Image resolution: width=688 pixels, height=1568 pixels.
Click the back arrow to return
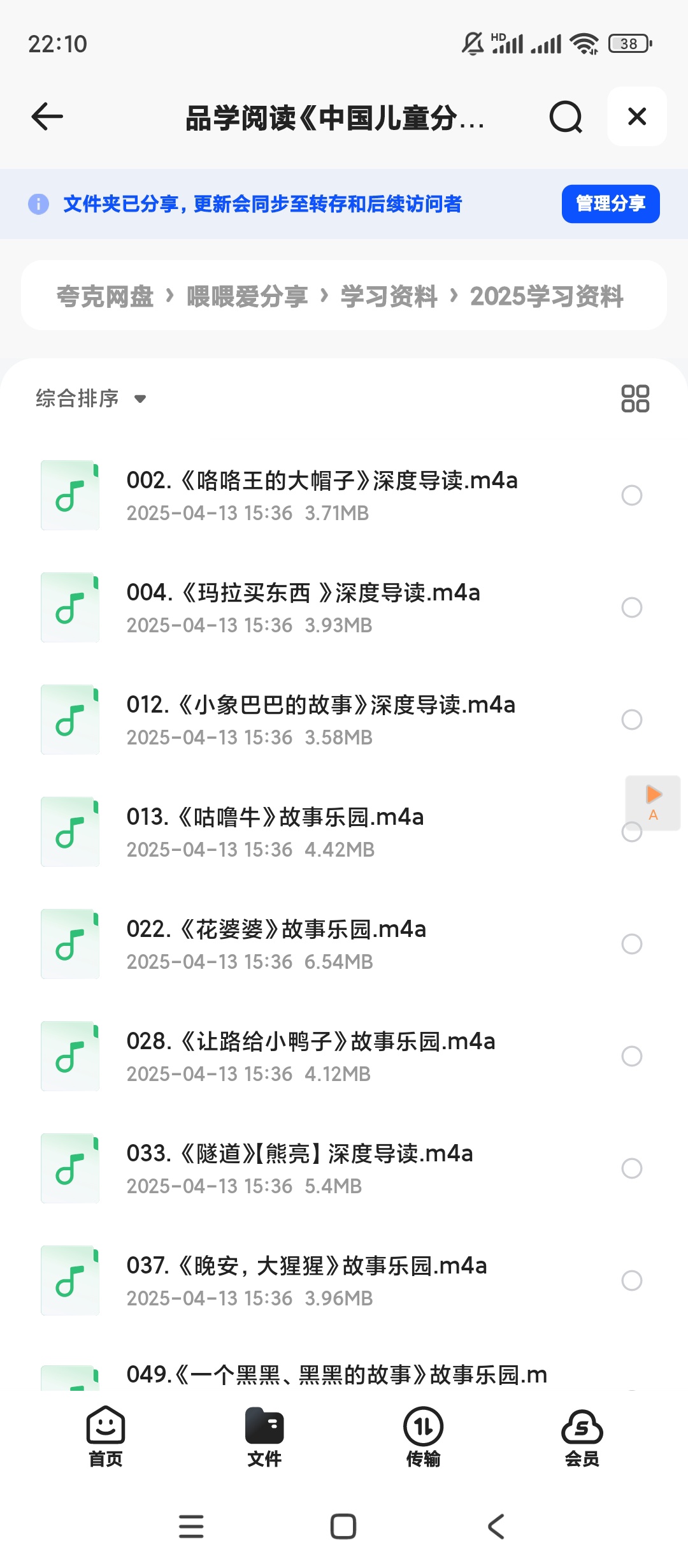[x=46, y=117]
